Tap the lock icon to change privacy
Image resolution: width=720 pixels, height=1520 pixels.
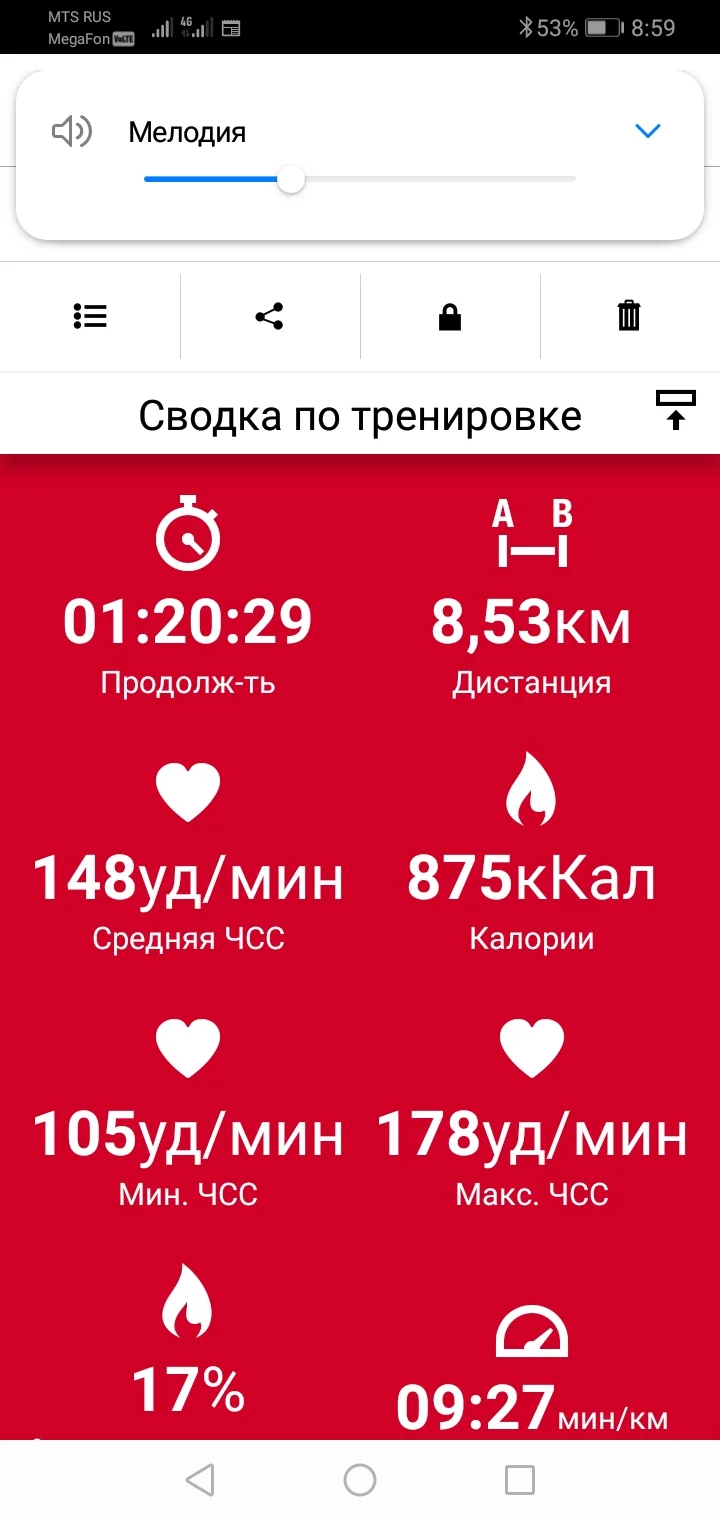point(450,317)
